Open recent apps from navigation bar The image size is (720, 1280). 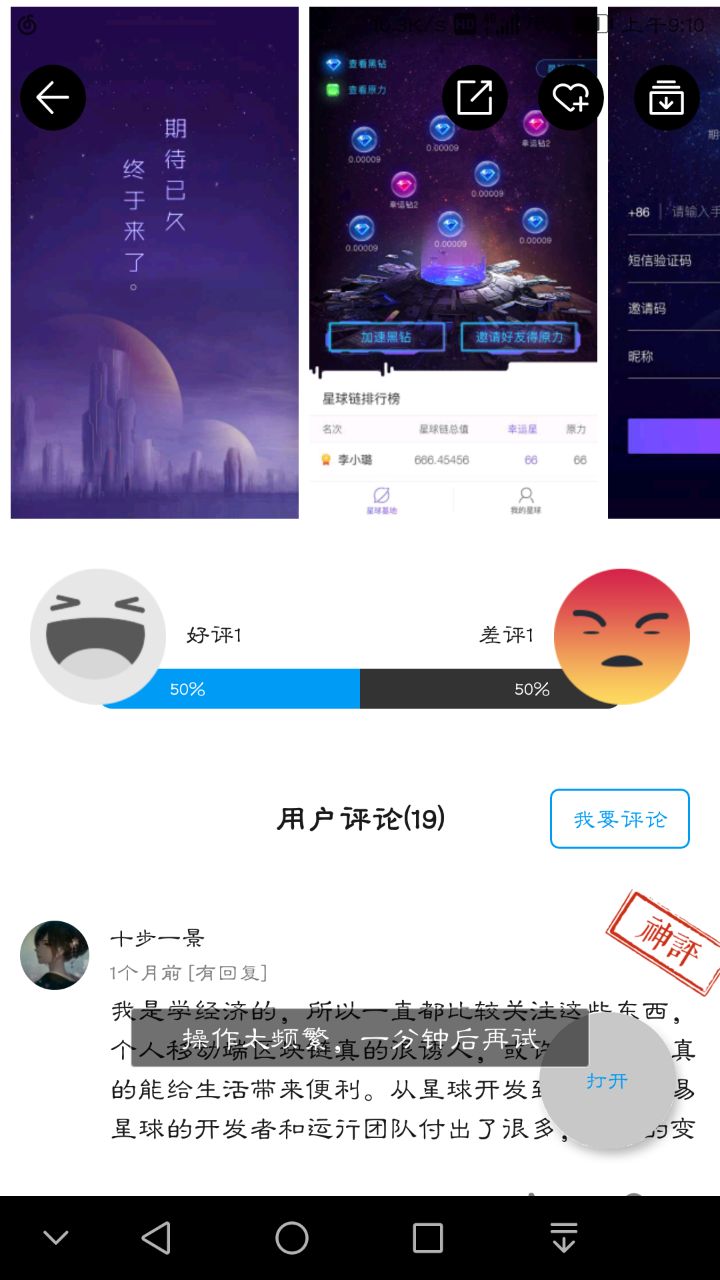click(428, 1238)
